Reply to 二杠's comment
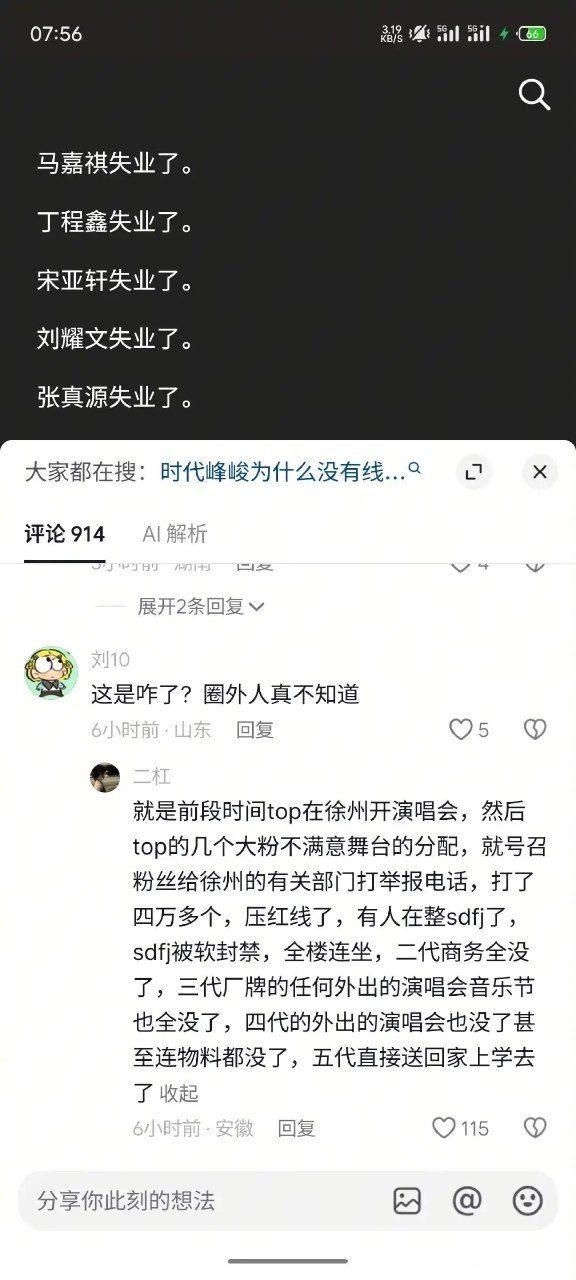The height and width of the screenshot is (1280, 576). [297, 1128]
